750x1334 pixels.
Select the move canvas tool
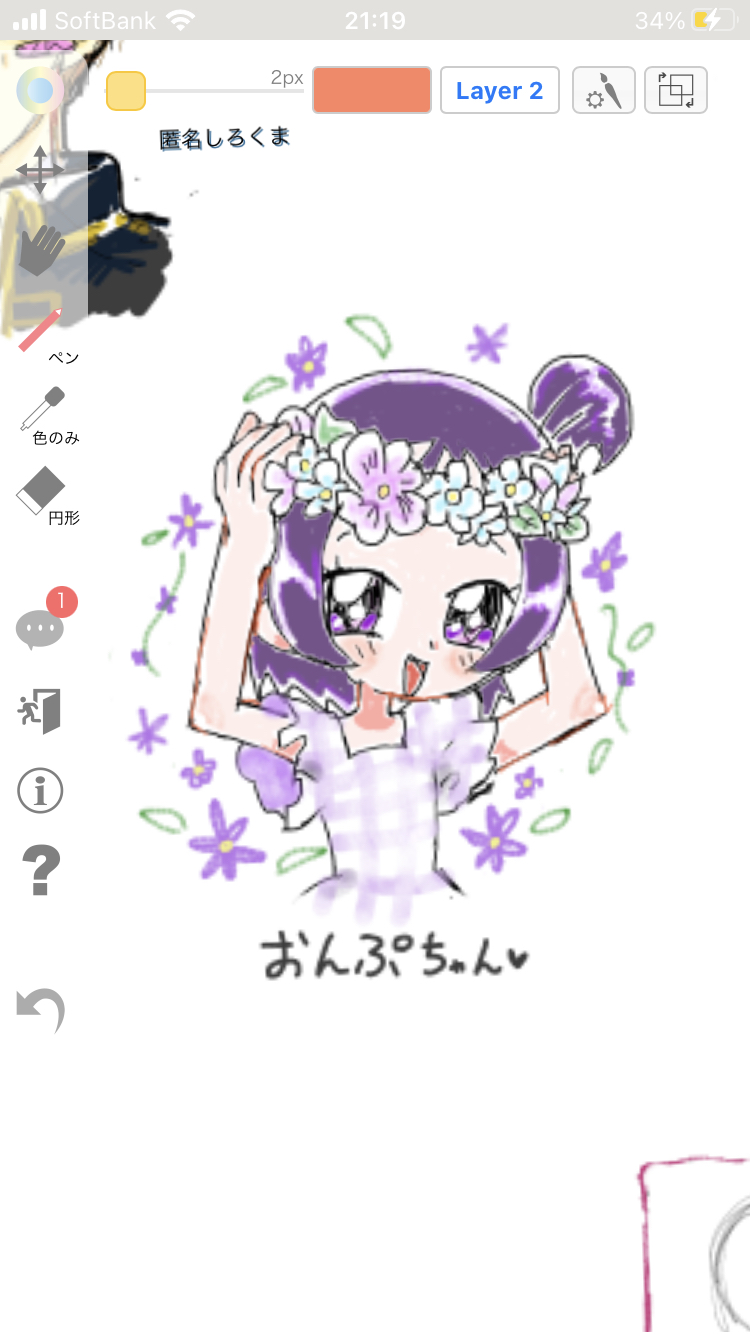(x=40, y=170)
